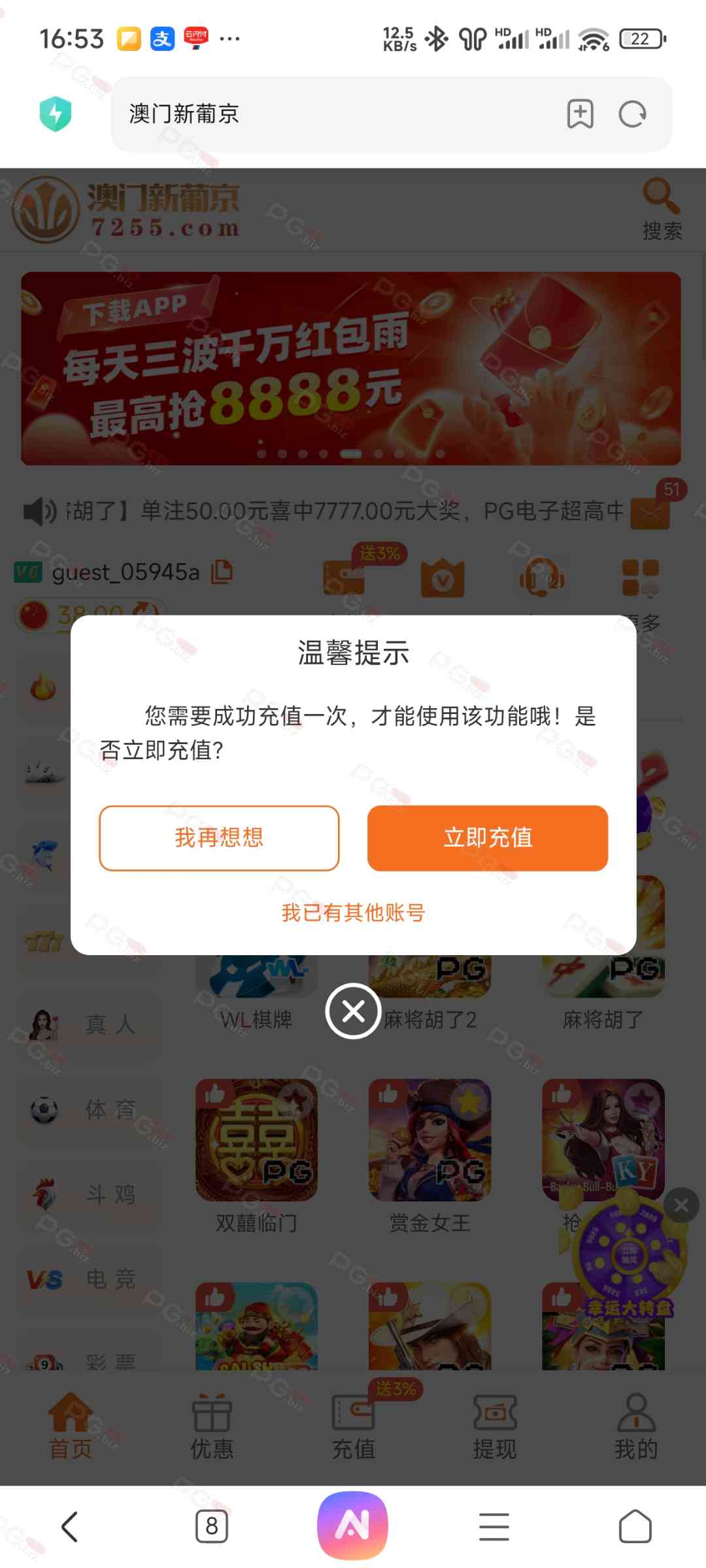Tap 立即充值 to recharge now

488,838
